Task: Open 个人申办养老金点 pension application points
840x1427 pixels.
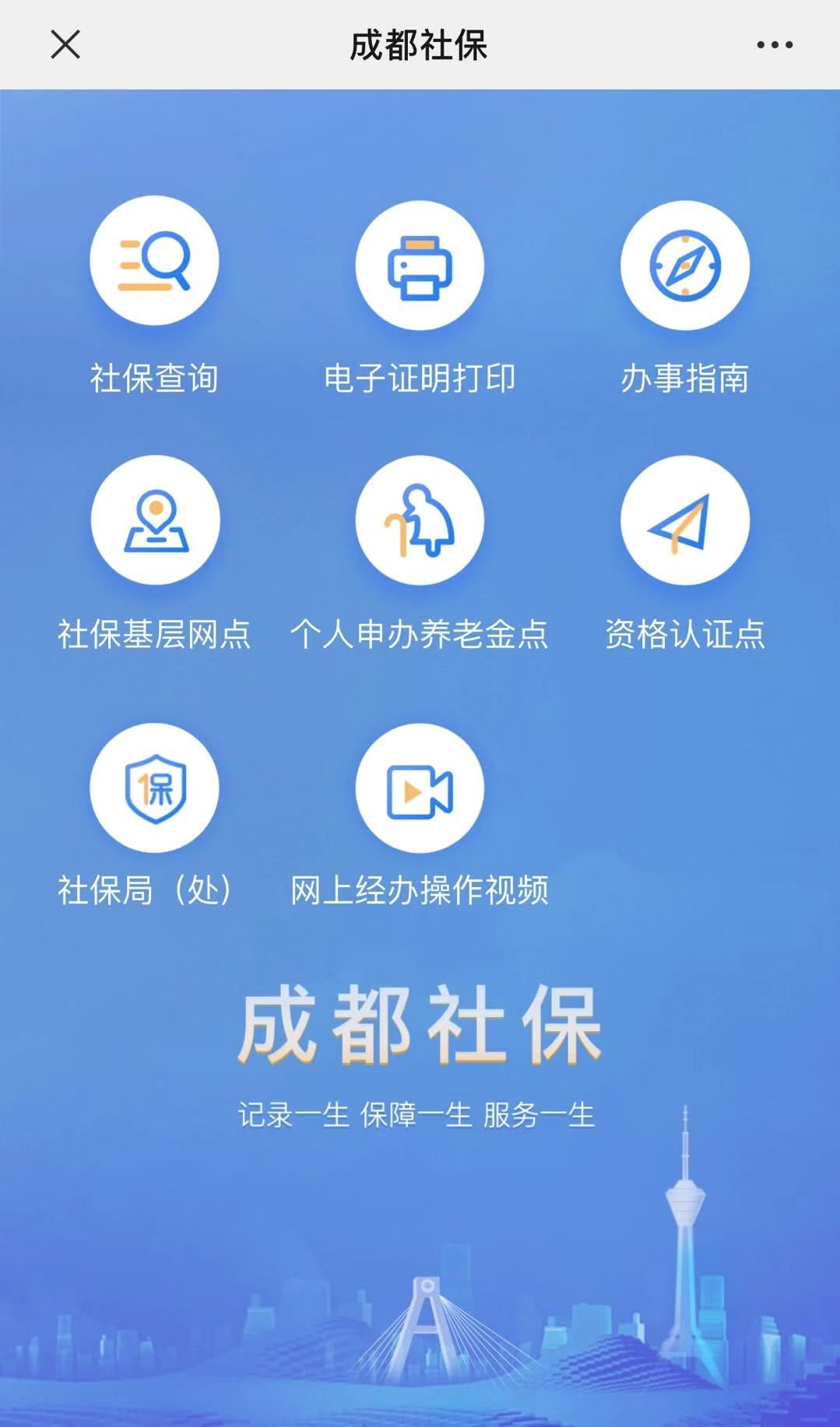Action: [420, 520]
